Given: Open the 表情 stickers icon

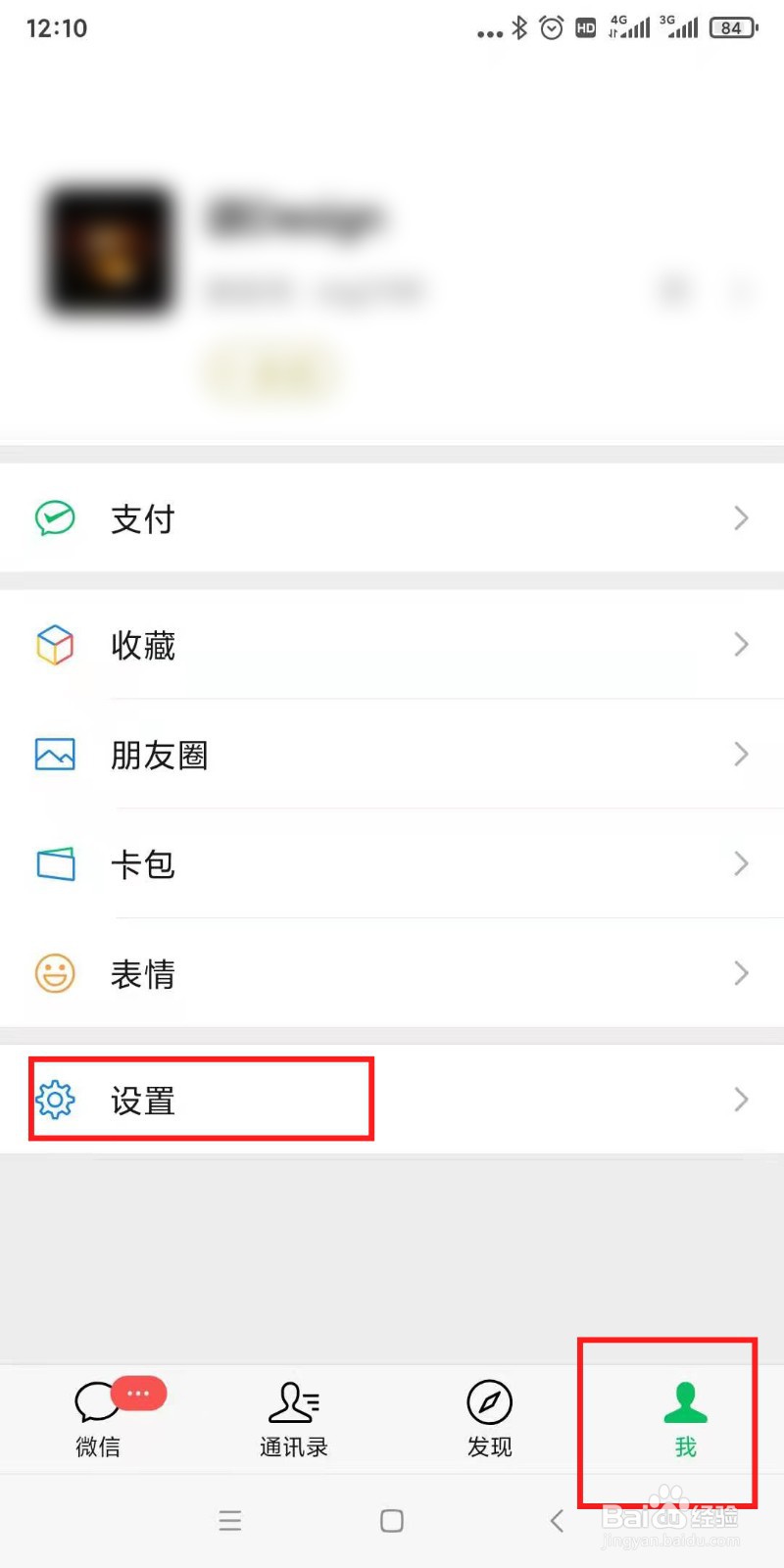Looking at the screenshot, I should (55, 973).
